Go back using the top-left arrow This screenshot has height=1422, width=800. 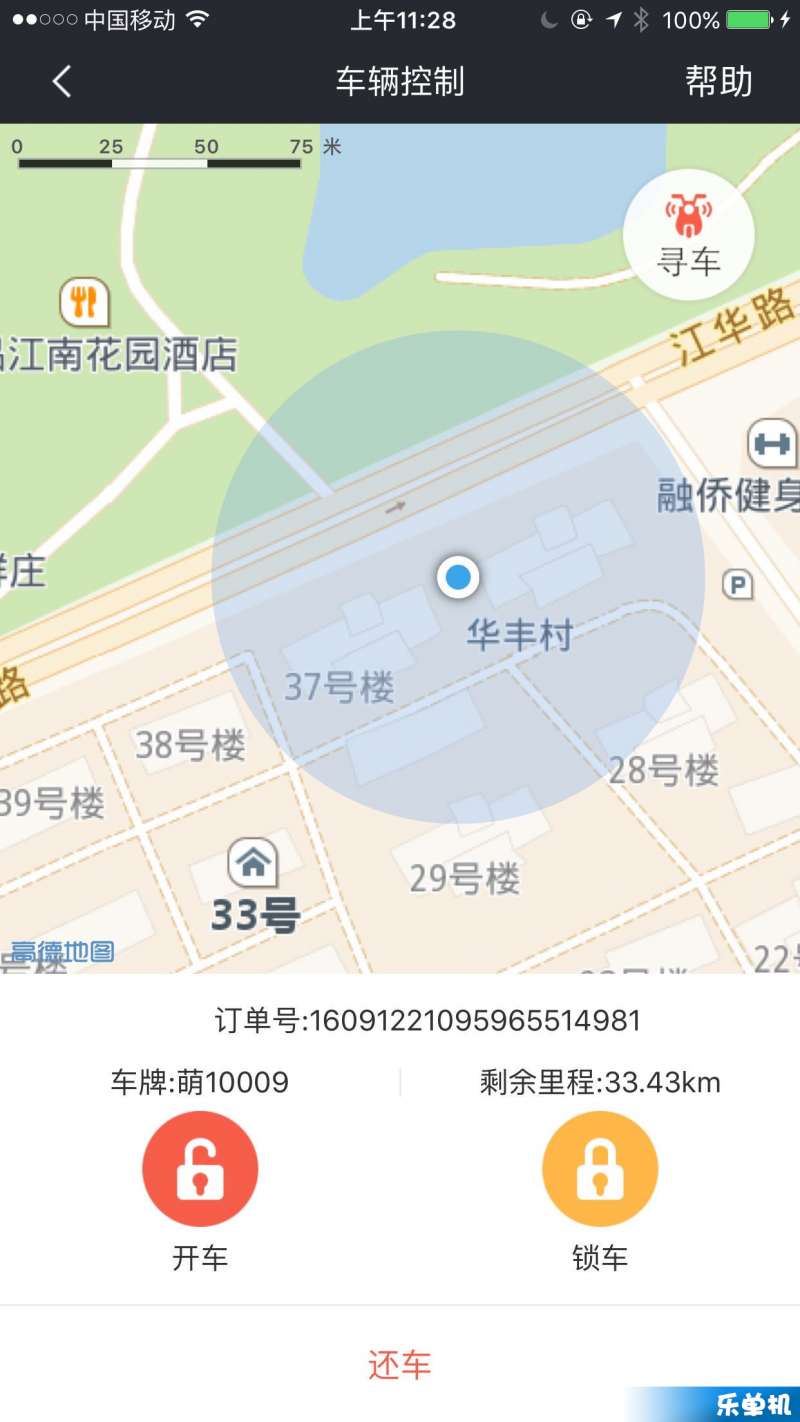pos(62,81)
